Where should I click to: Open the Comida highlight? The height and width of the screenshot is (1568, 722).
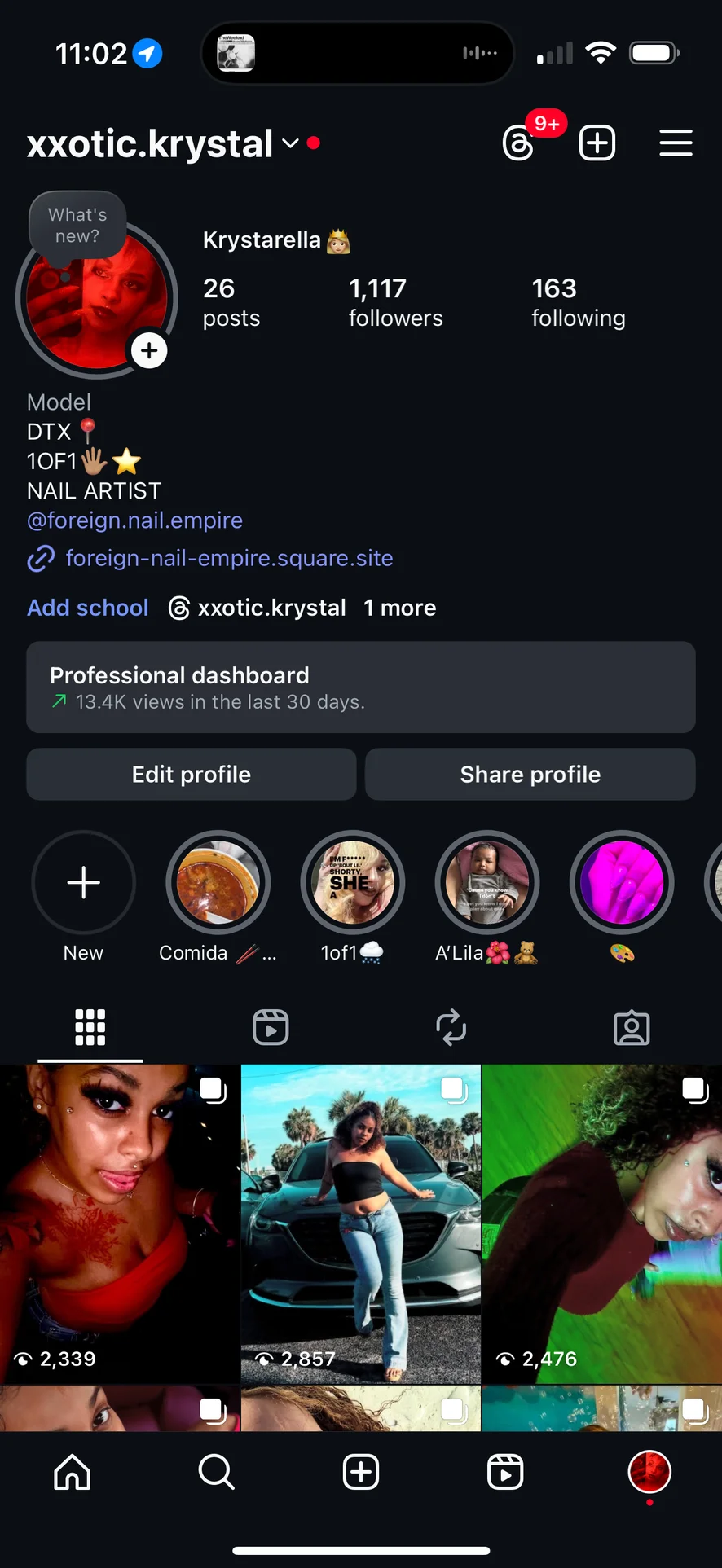218,882
